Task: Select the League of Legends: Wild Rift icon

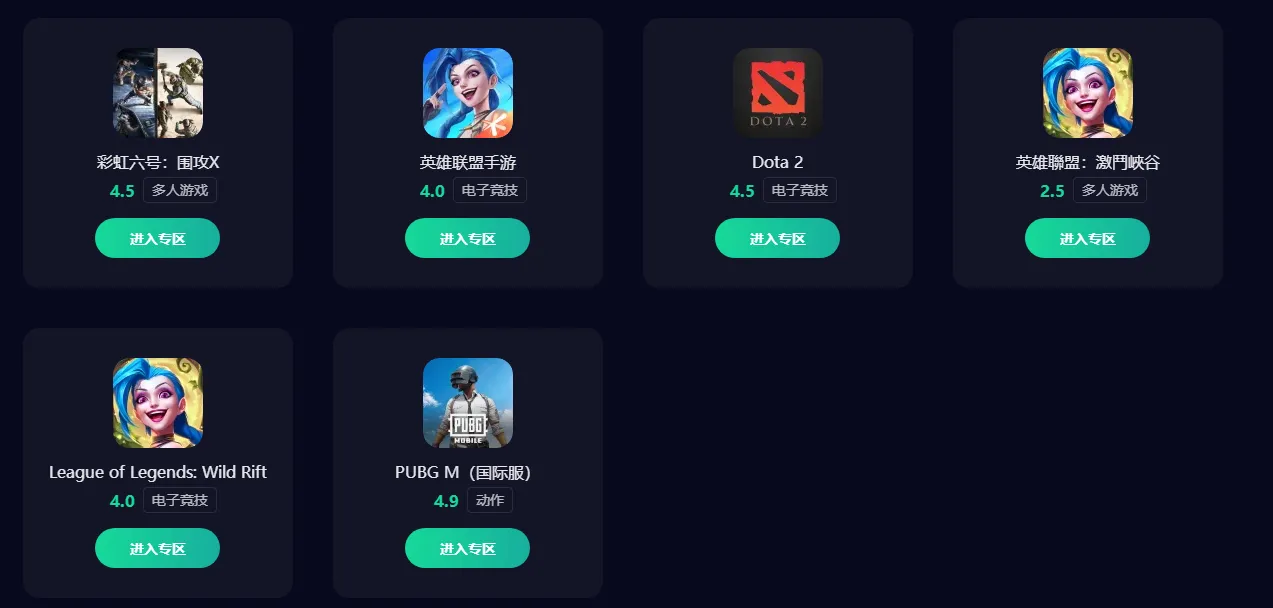Action: (158, 403)
